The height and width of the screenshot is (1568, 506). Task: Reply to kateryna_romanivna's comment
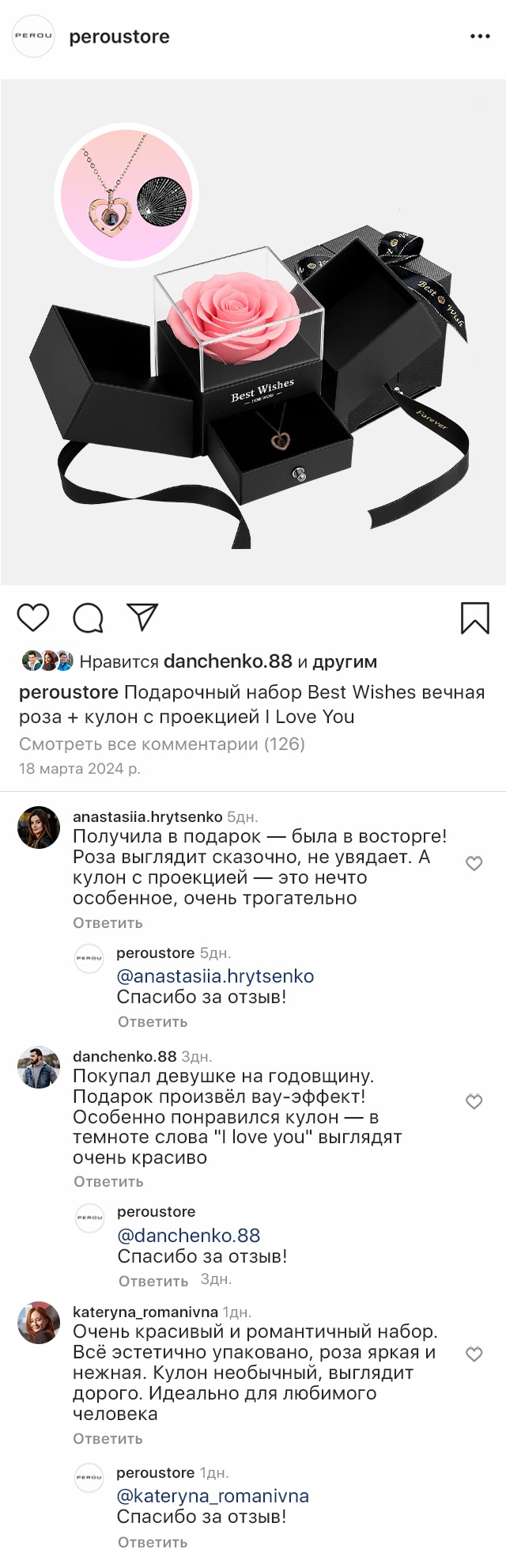108,1438
